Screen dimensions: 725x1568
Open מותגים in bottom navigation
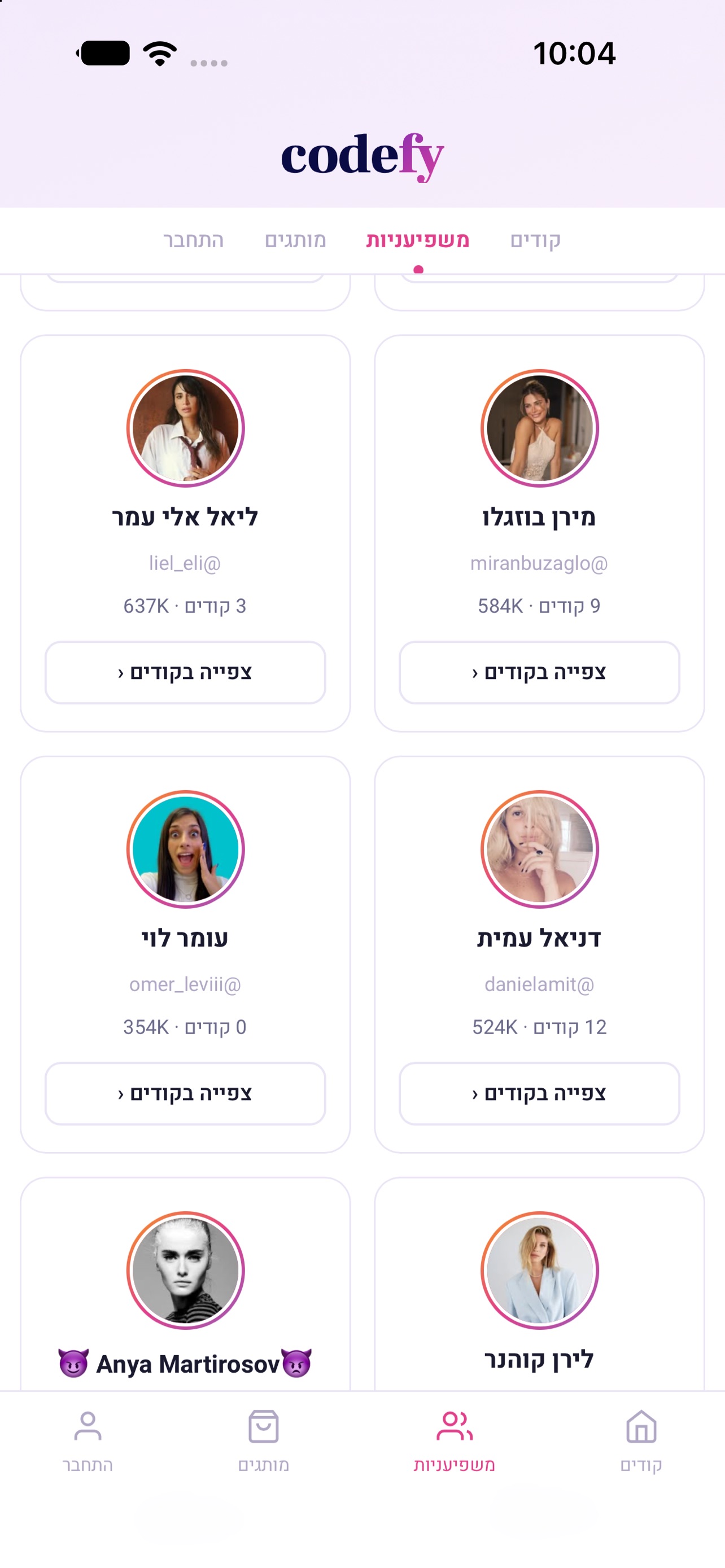(x=264, y=1442)
